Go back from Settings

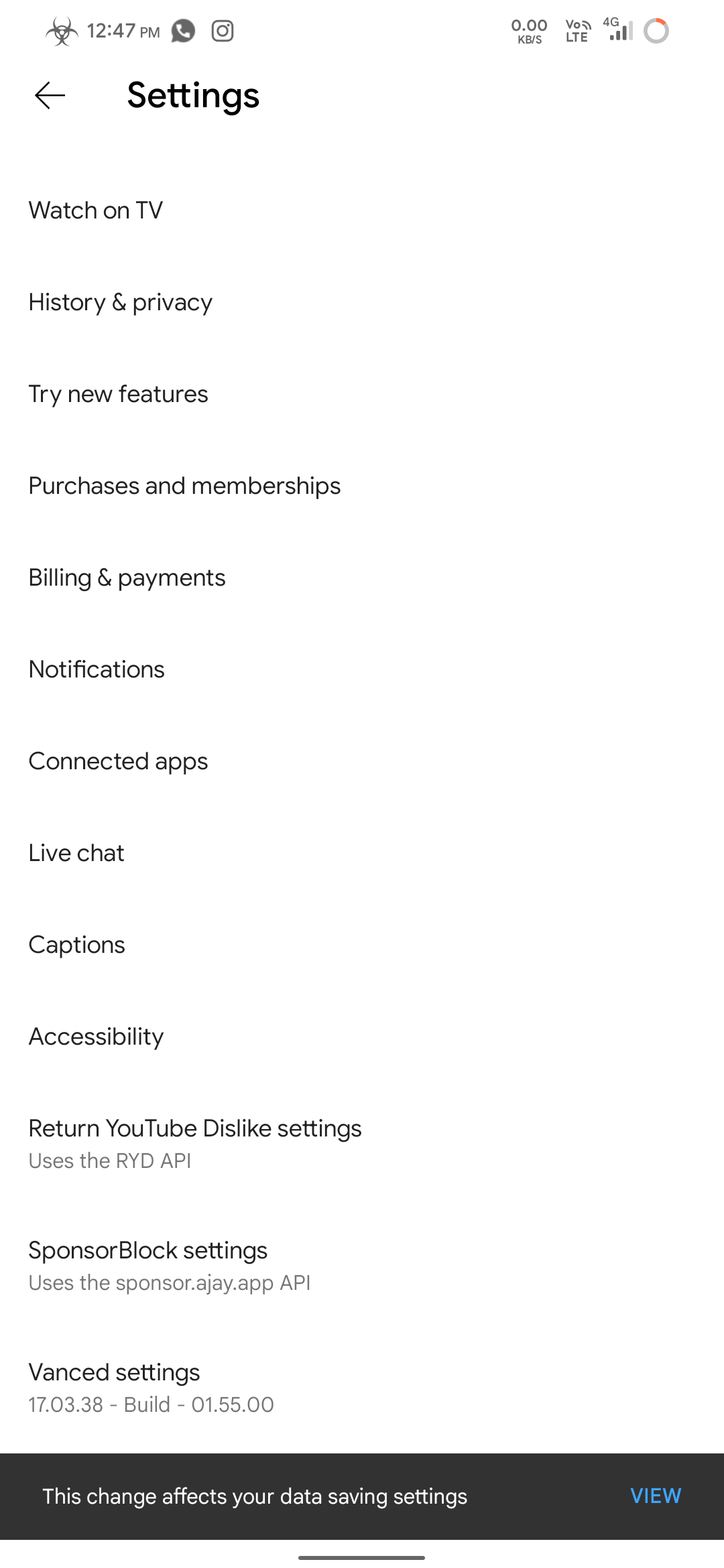50,95
